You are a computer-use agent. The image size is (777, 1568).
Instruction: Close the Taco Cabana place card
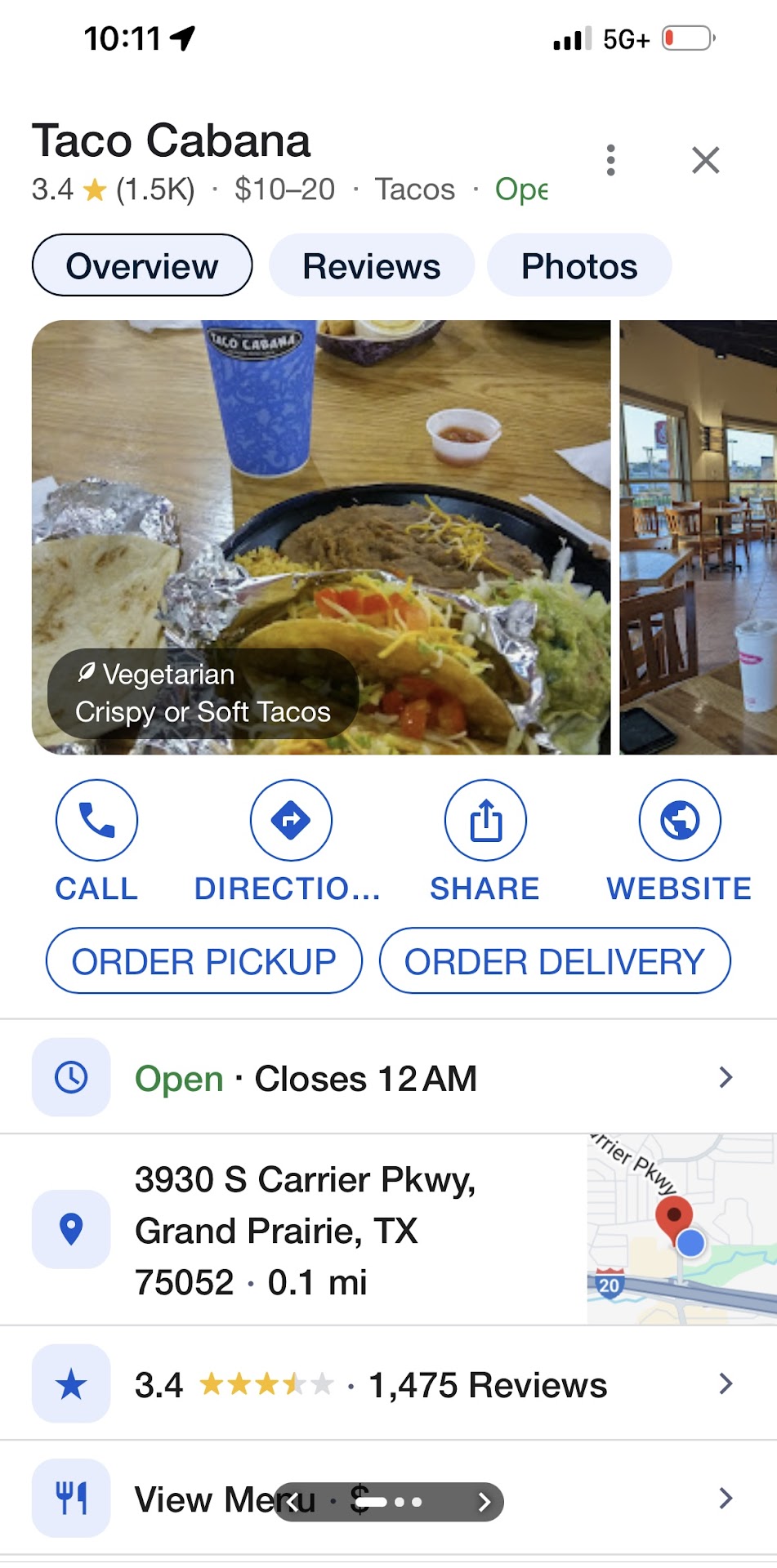click(x=705, y=160)
